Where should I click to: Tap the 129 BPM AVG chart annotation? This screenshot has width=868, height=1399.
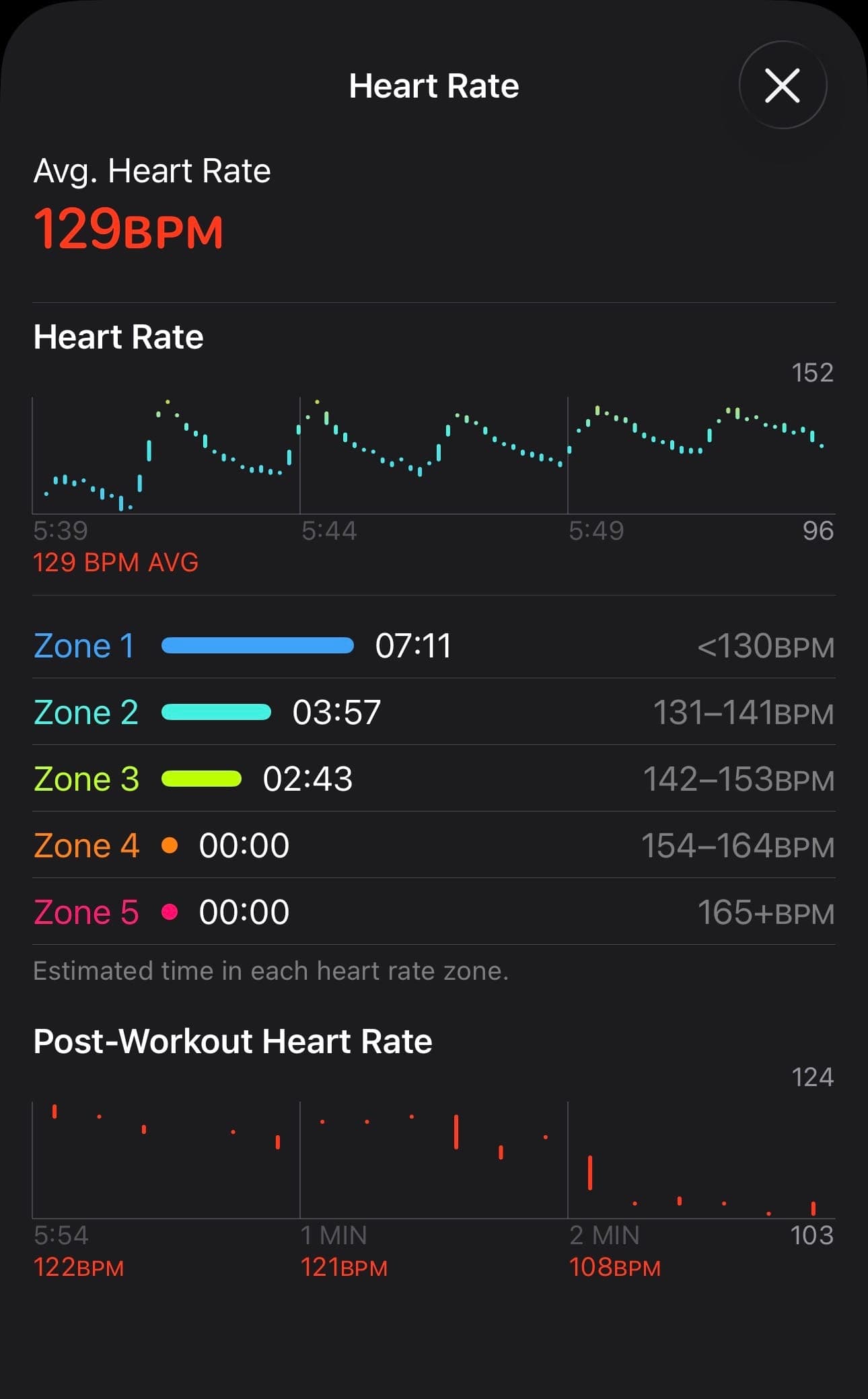click(x=115, y=563)
